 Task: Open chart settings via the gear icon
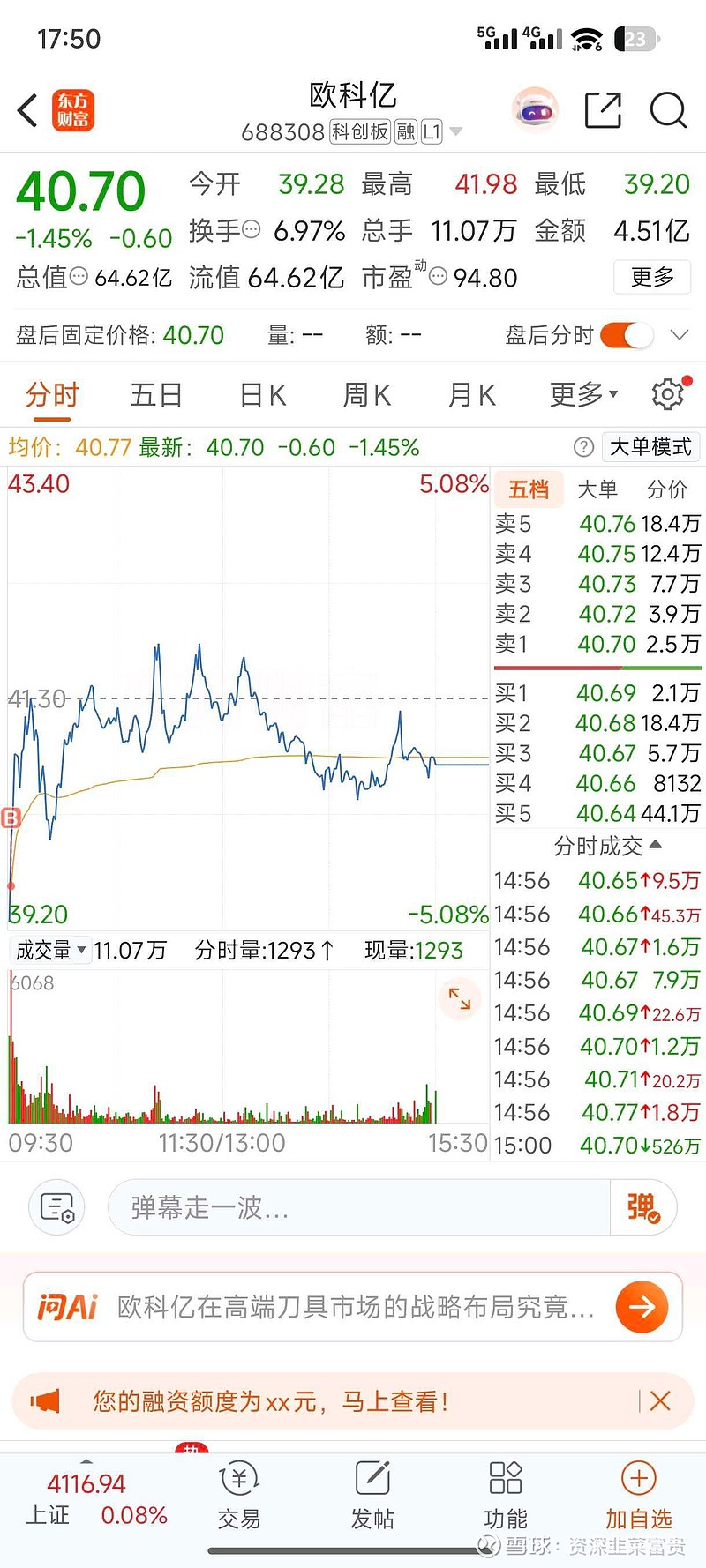[667, 394]
